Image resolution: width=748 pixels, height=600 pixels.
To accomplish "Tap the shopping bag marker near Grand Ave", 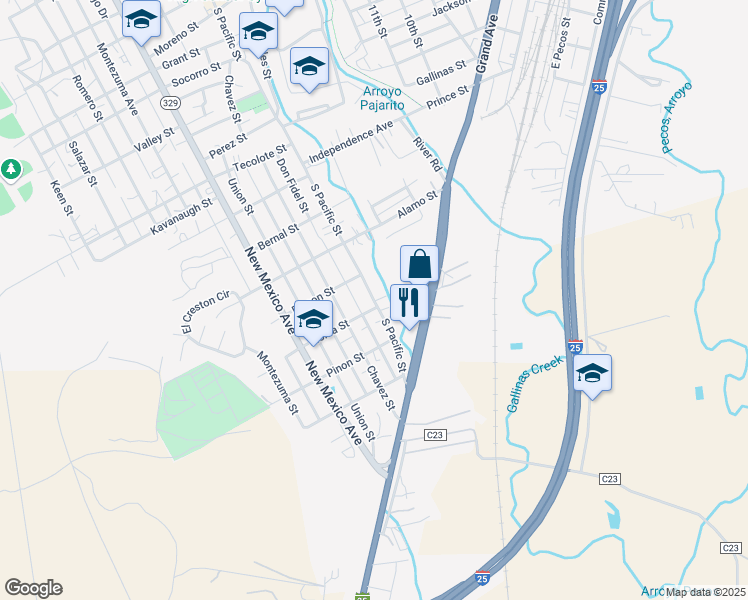I will point(420,264).
